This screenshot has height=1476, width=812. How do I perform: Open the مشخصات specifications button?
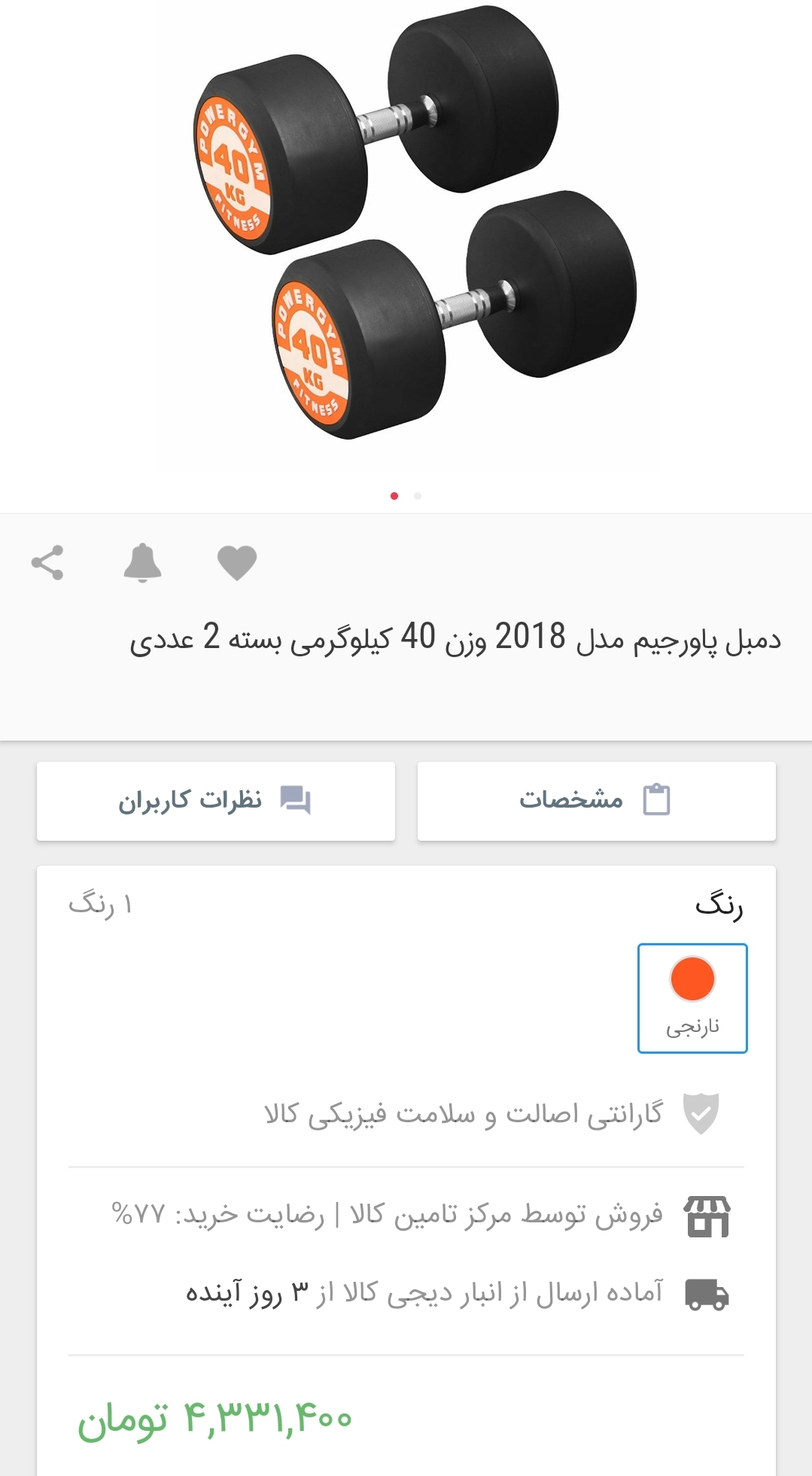click(x=596, y=801)
